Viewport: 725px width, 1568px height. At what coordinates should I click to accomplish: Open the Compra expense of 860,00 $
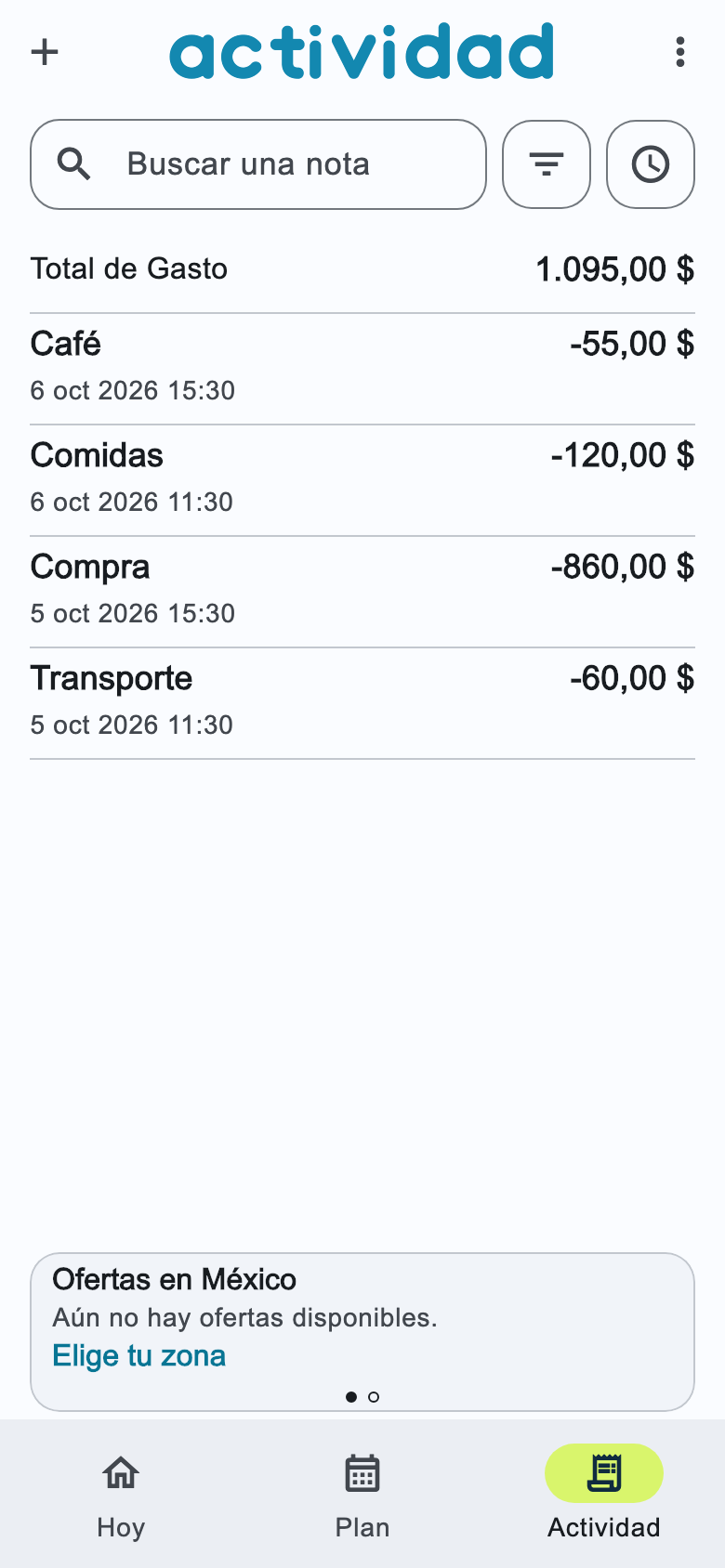[362, 592]
